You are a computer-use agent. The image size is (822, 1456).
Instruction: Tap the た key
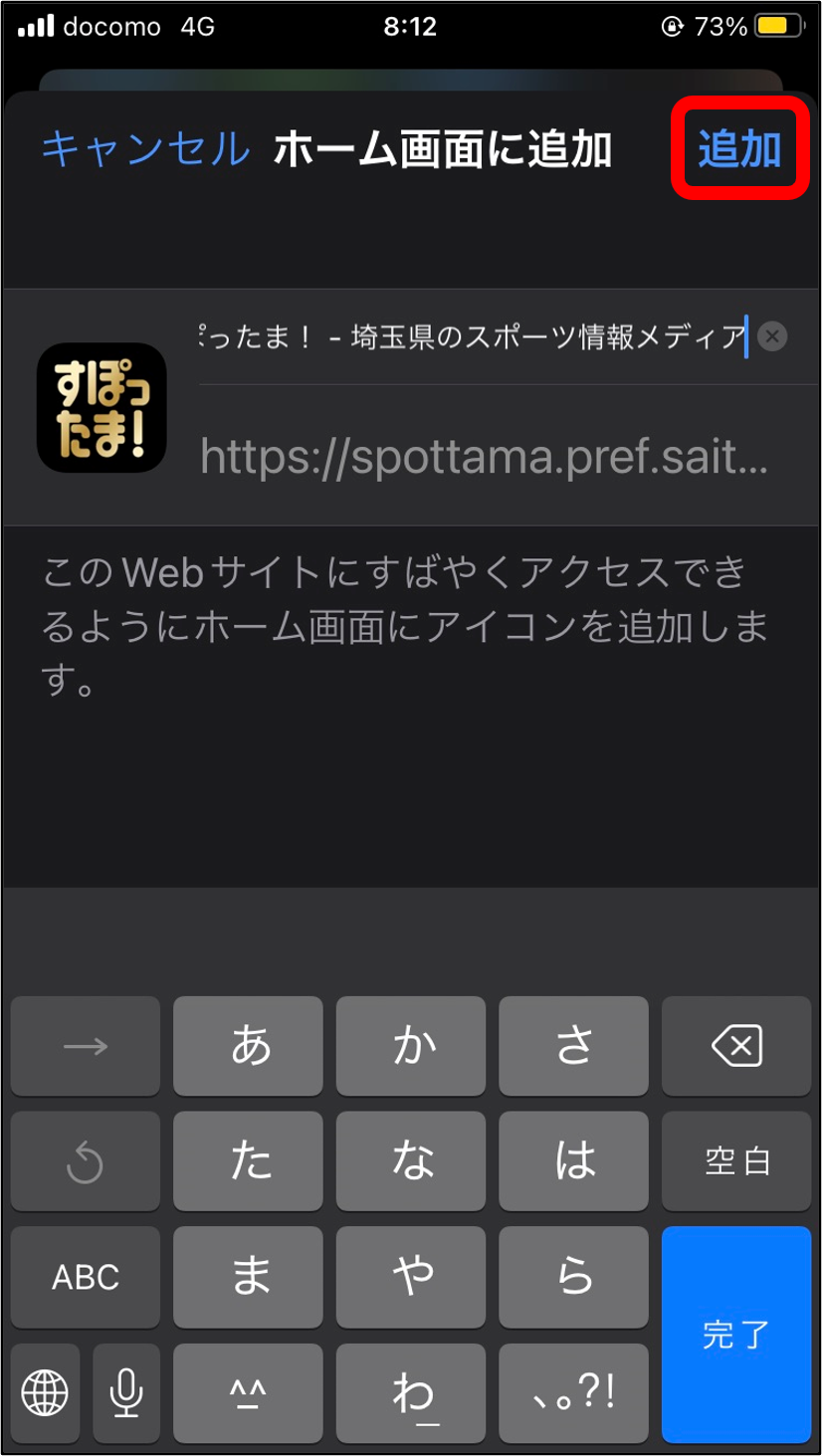[x=248, y=1161]
